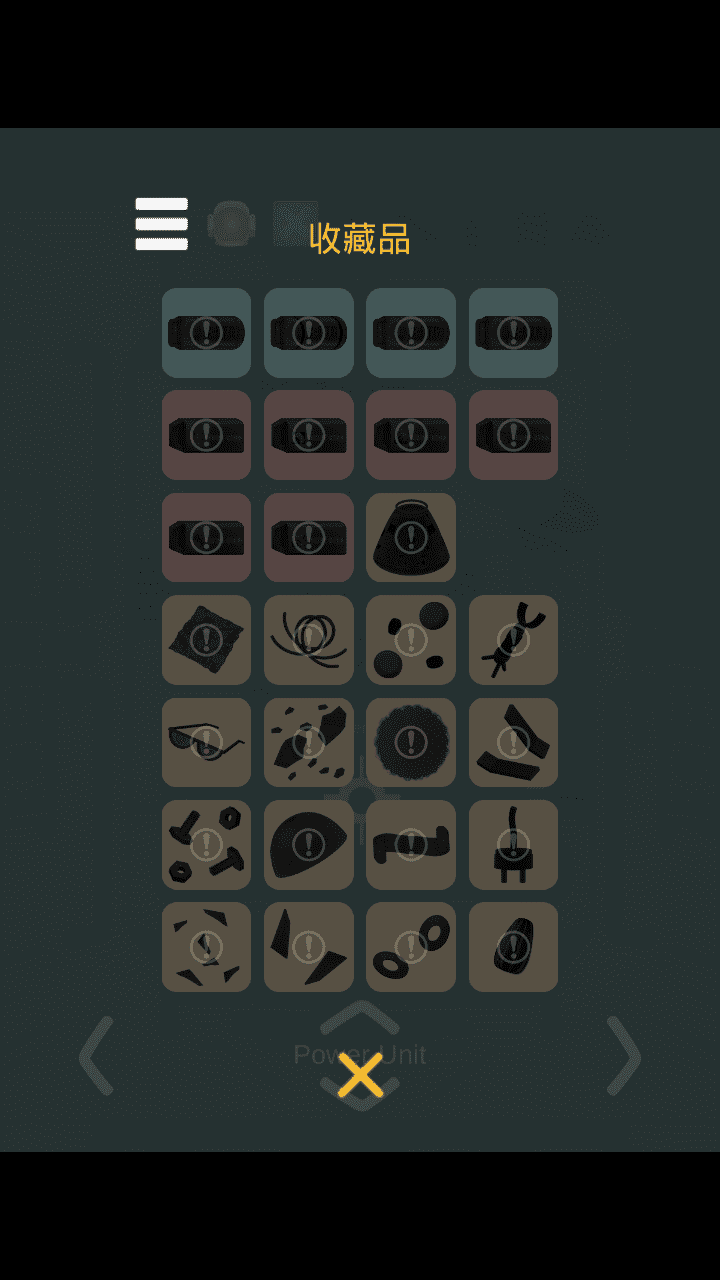This screenshot has width=720, height=1280.
Task: Open the half-dome shaped collectible
Action: click(x=308, y=844)
